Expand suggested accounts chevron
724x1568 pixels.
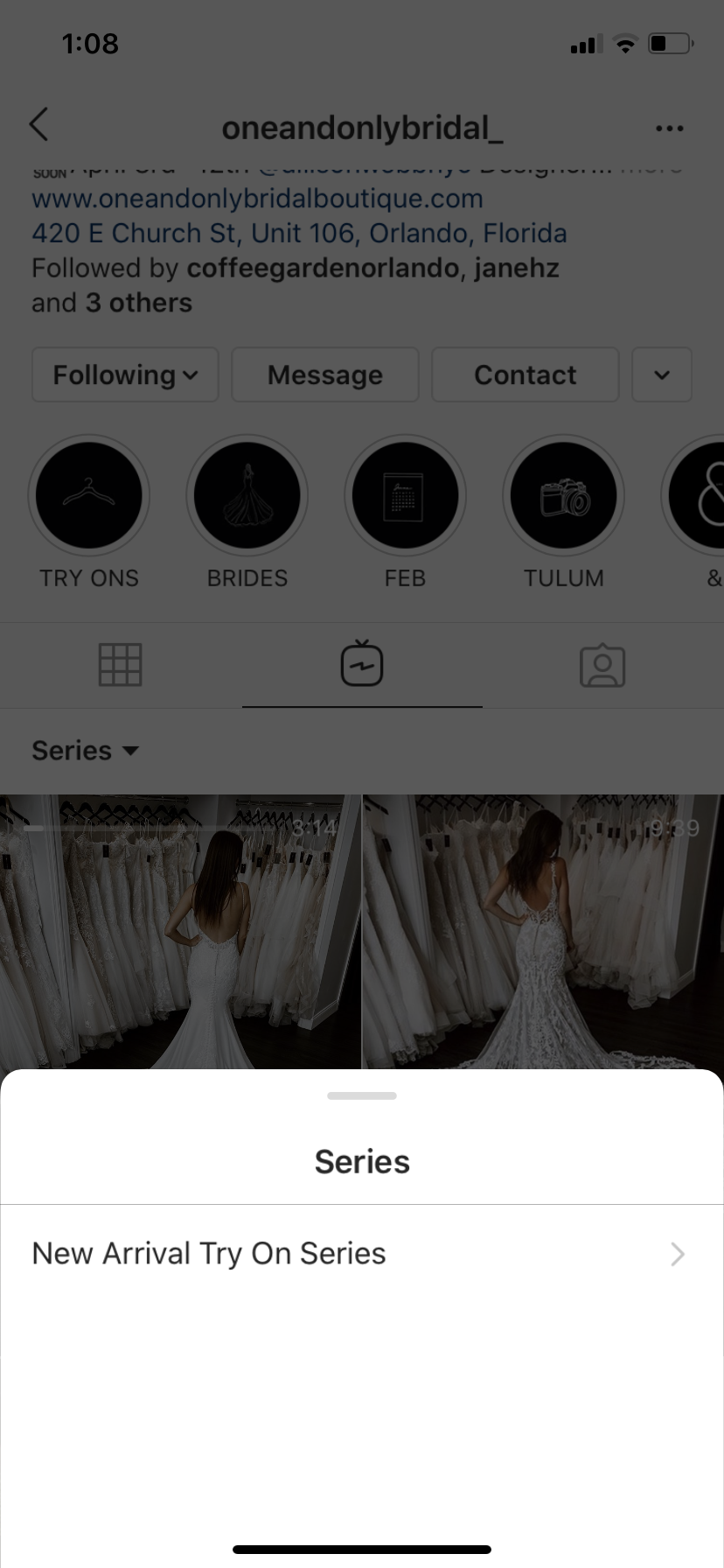point(662,374)
